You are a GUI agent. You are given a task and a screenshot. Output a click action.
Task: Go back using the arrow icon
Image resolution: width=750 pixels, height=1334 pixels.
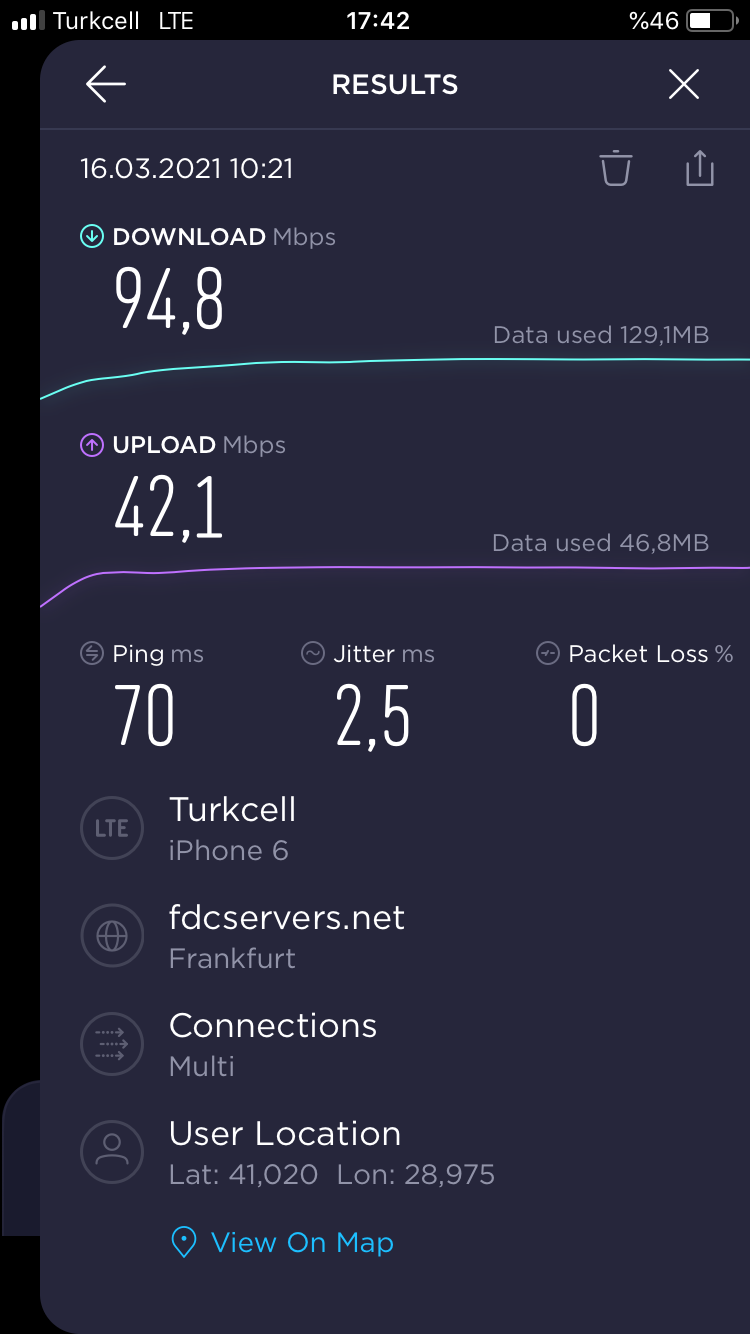pyautogui.click(x=106, y=85)
